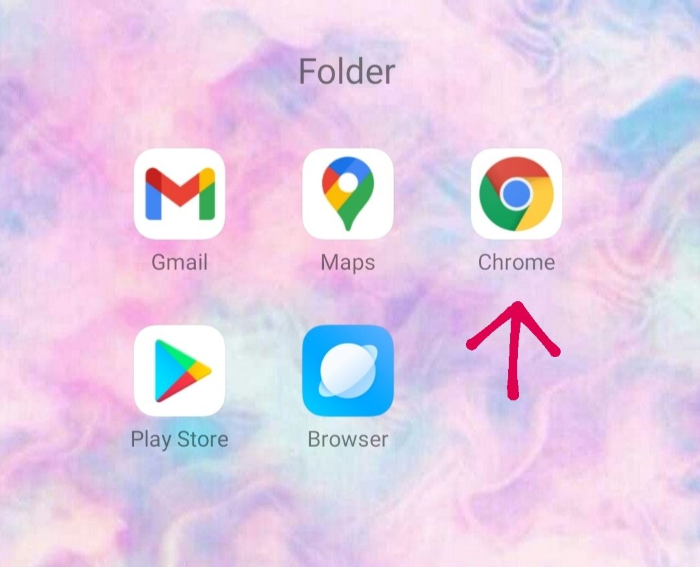Launch Google Maps

347,194
